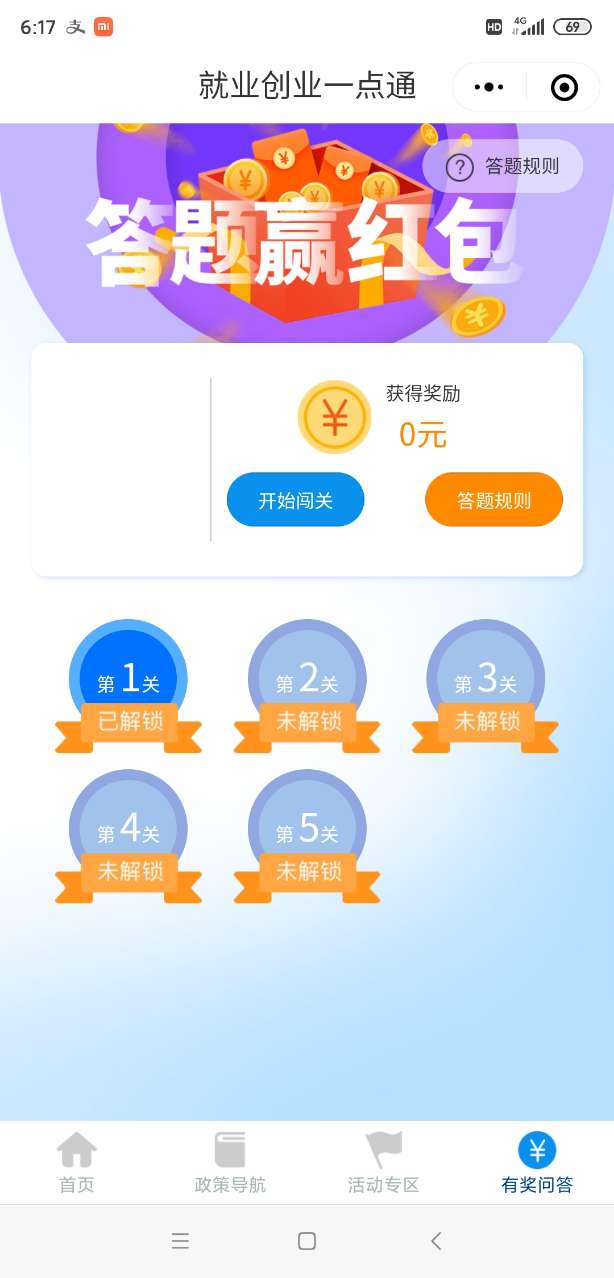614x1278 pixels.
Task: Open 答题规则 from the banner help pill
Action: [x=503, y=167]
